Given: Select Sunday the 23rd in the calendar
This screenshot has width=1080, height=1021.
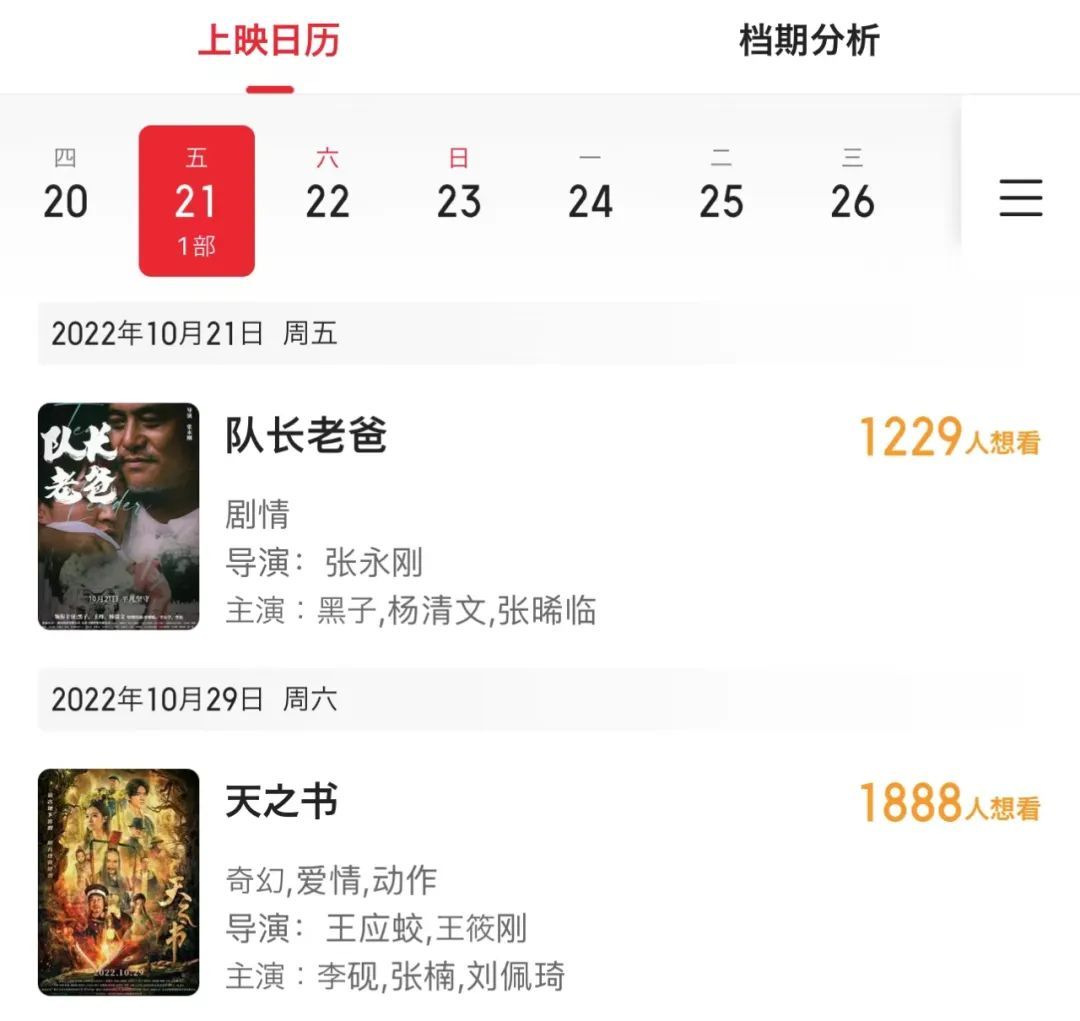Looking at the screenshot, I should pyautogui.click(x=459, y=186).
